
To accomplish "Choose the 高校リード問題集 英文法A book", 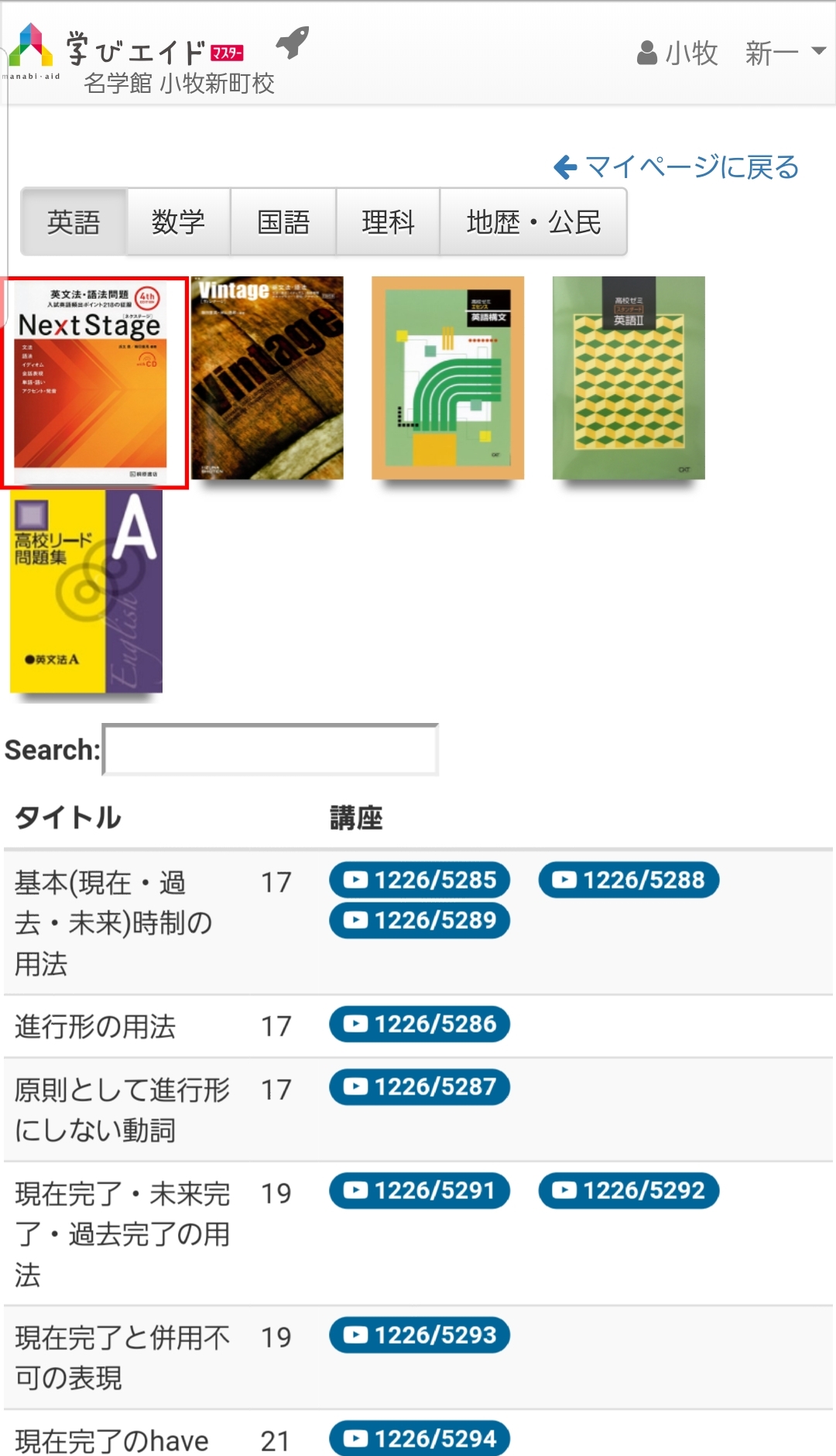I will click(86, 591).
